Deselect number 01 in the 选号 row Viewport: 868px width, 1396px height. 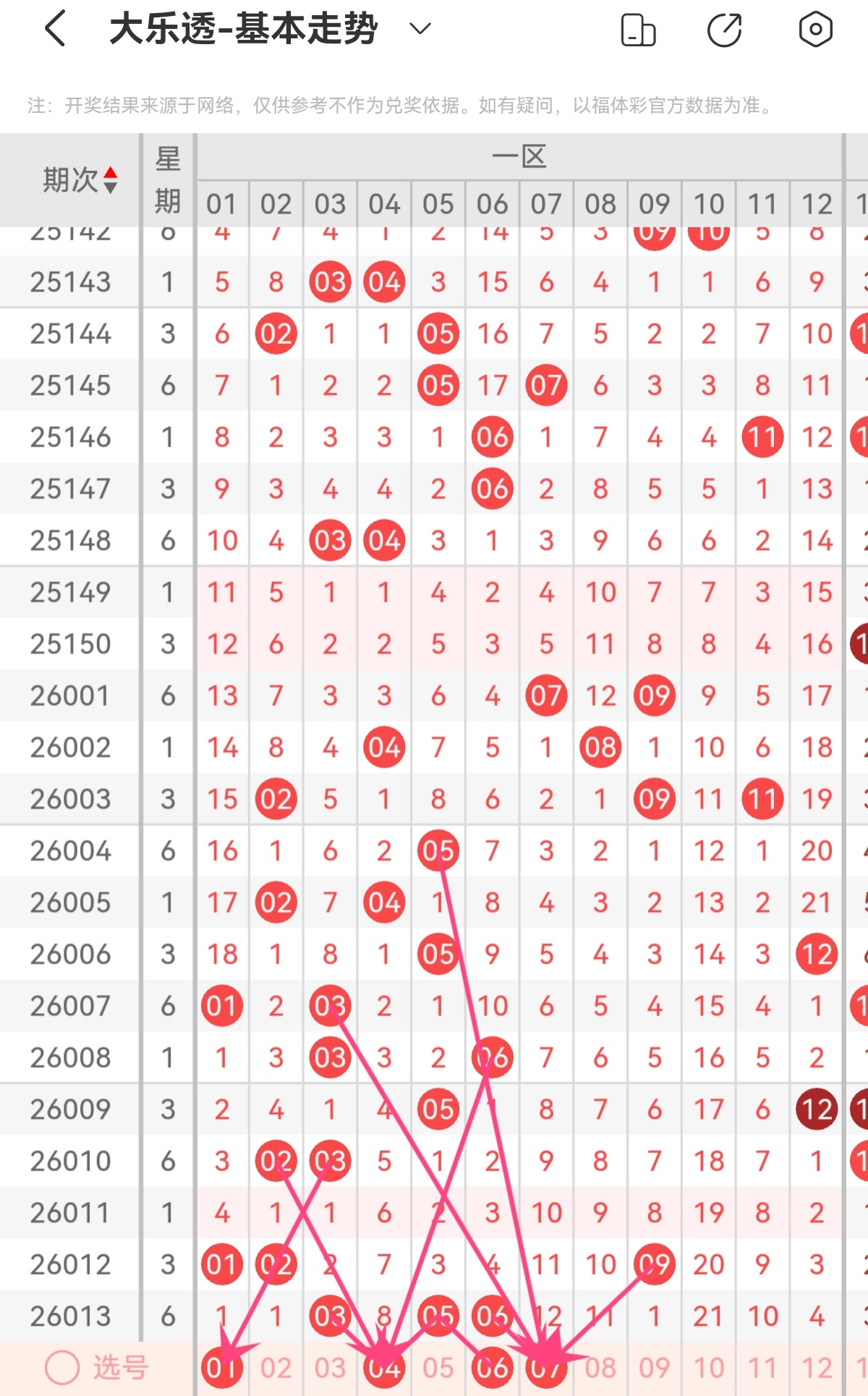[222, 1368]
